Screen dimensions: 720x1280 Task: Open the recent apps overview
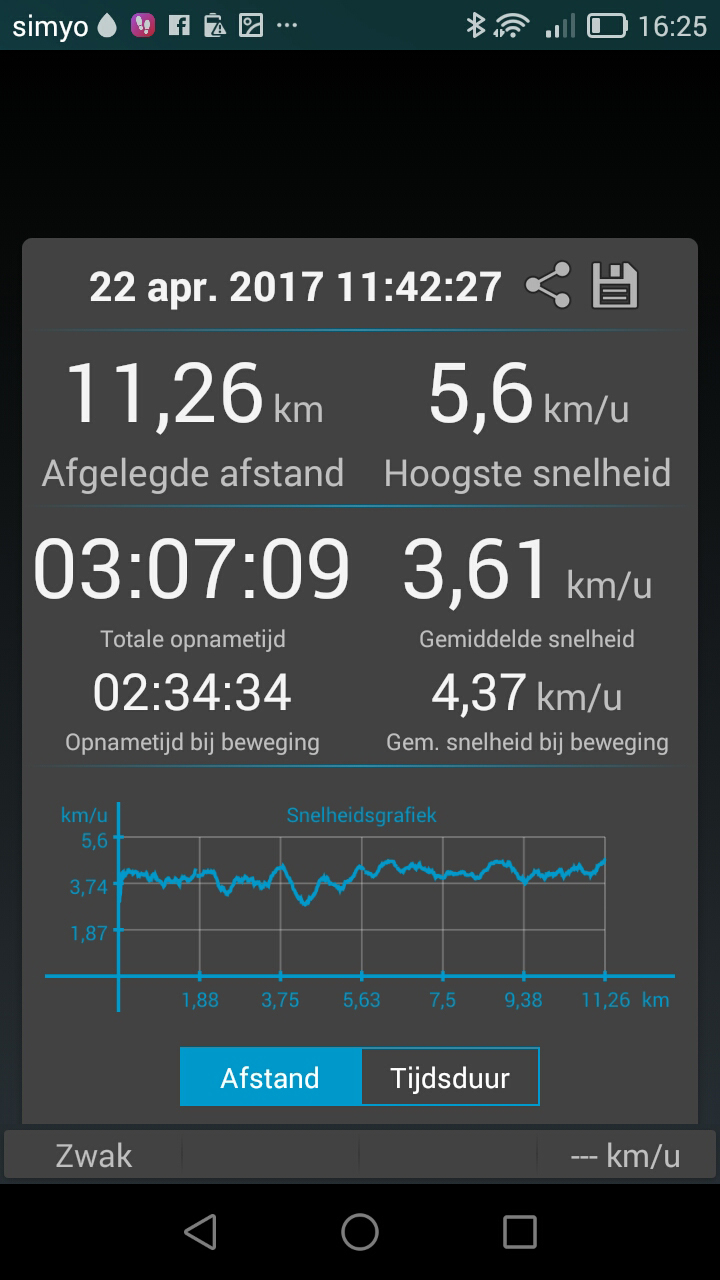[520, 1232]
